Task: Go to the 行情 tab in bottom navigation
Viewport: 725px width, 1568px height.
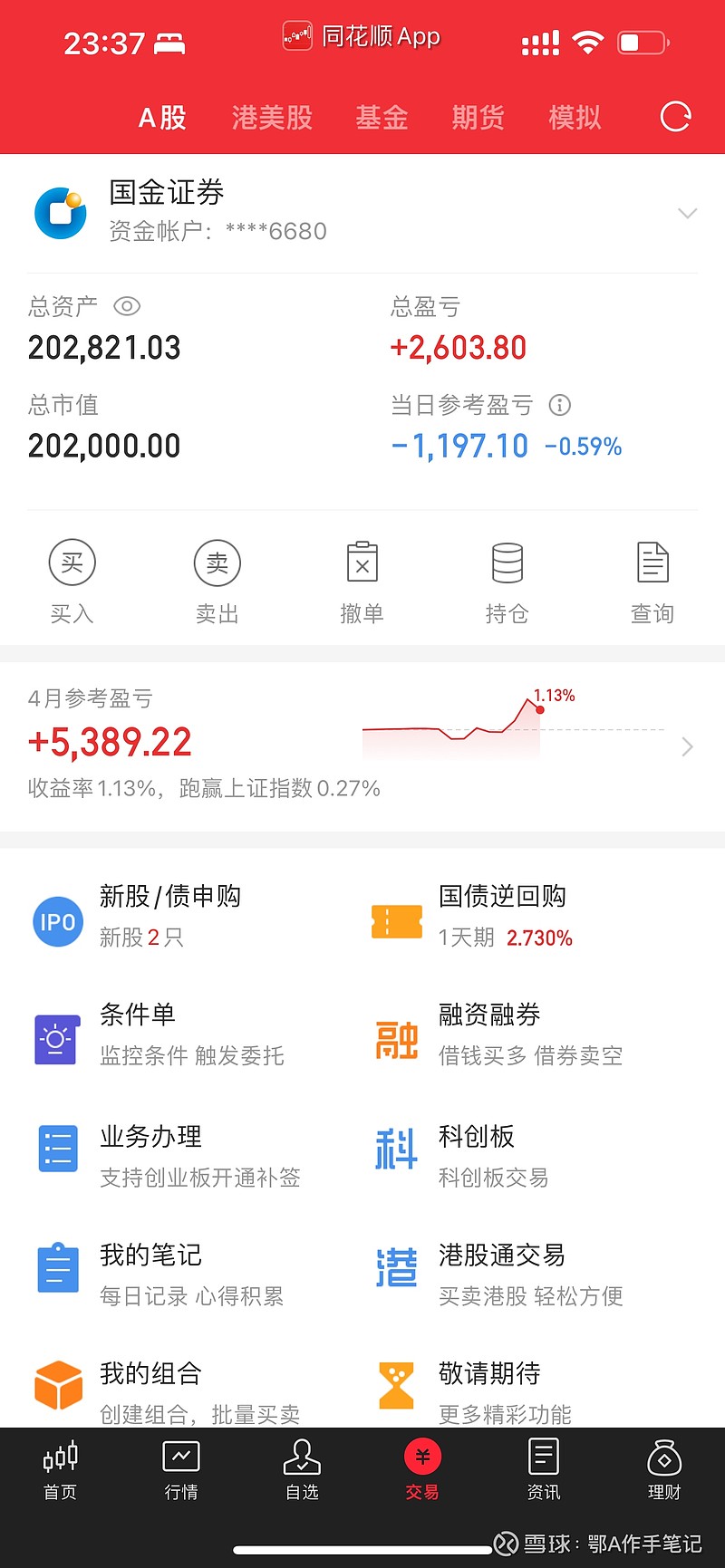Action: click(x=181, y=1471)
